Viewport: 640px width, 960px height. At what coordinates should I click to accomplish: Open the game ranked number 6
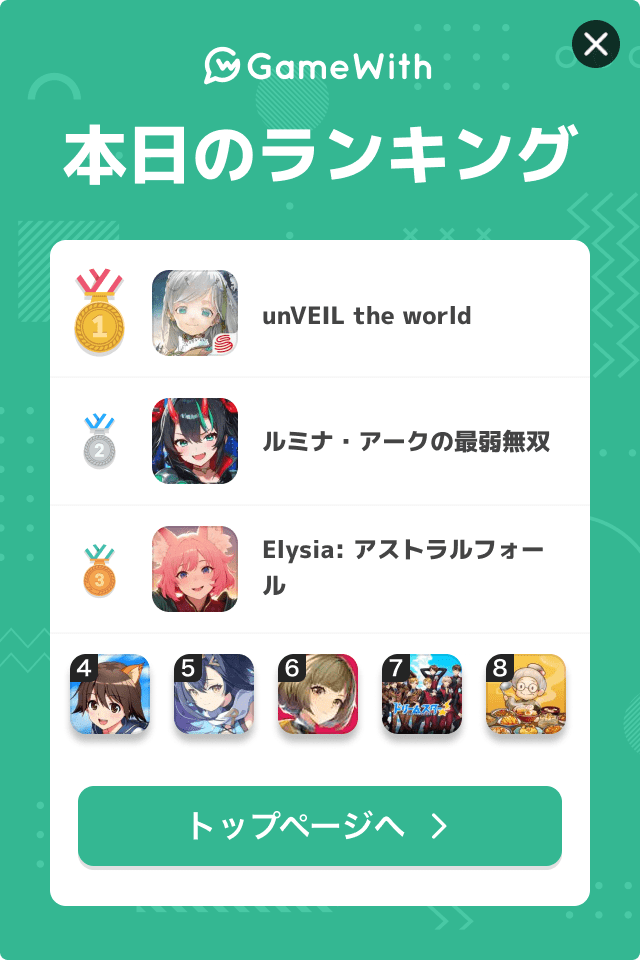point(318,695)
